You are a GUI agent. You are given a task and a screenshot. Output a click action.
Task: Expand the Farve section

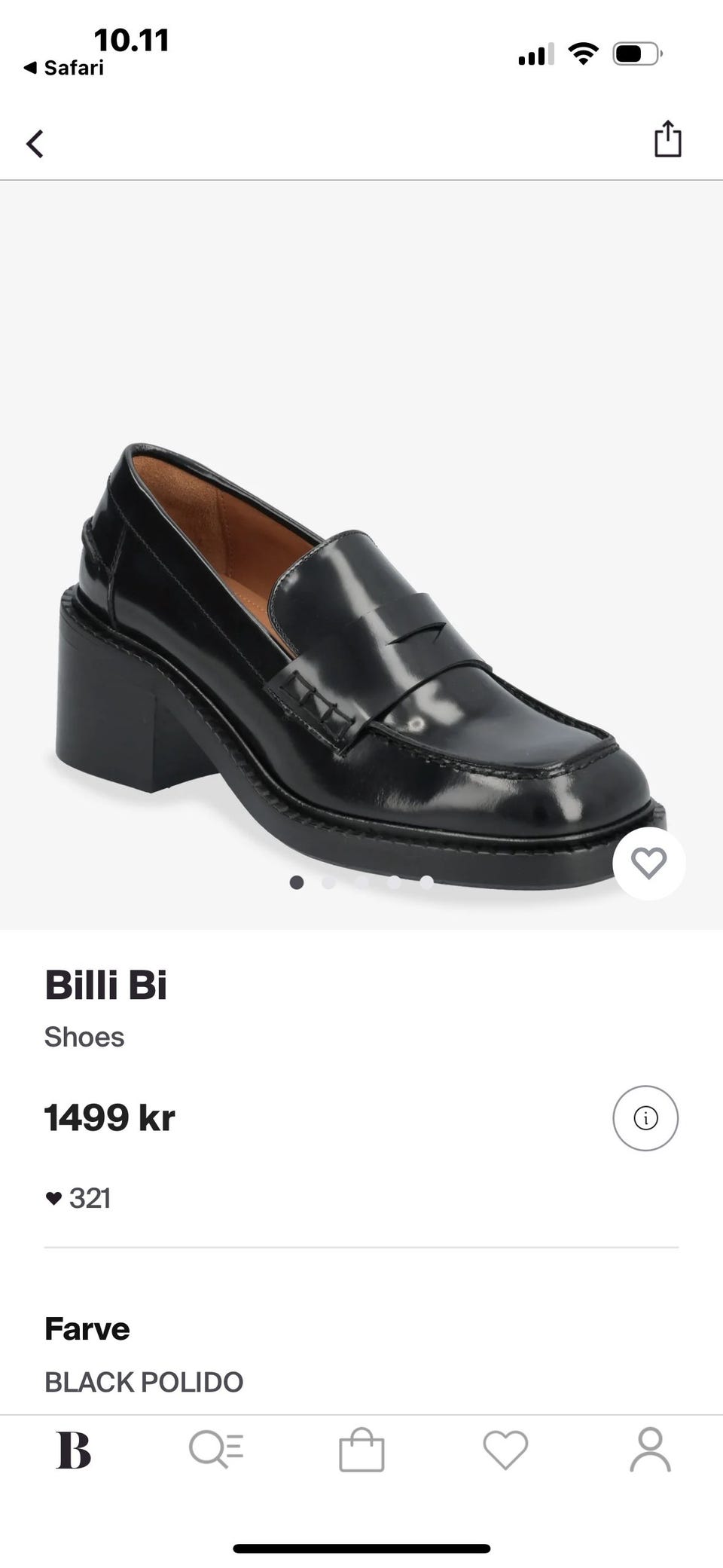(87, 1328)
